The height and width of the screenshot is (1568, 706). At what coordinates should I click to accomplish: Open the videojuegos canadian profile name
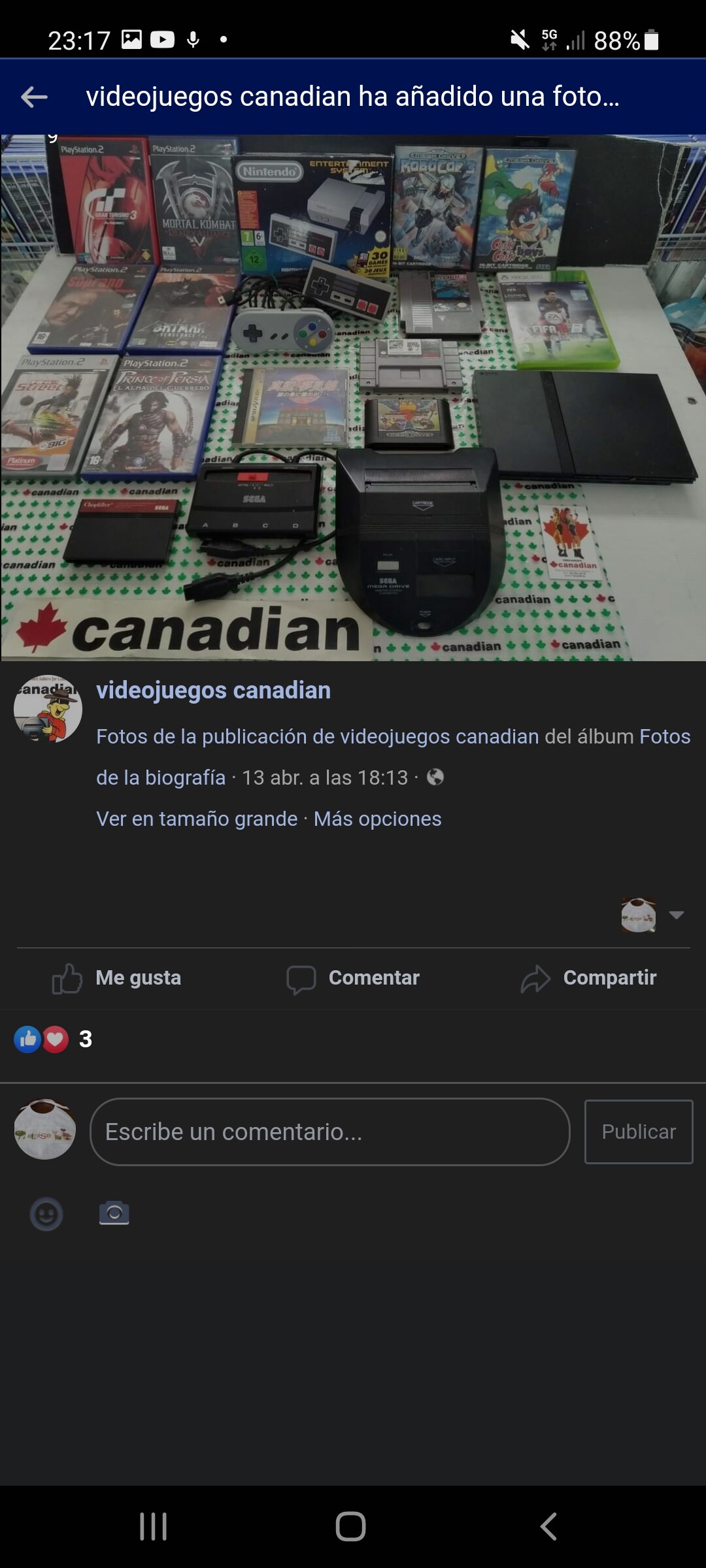pyautogui.click(x=213, y=690)
